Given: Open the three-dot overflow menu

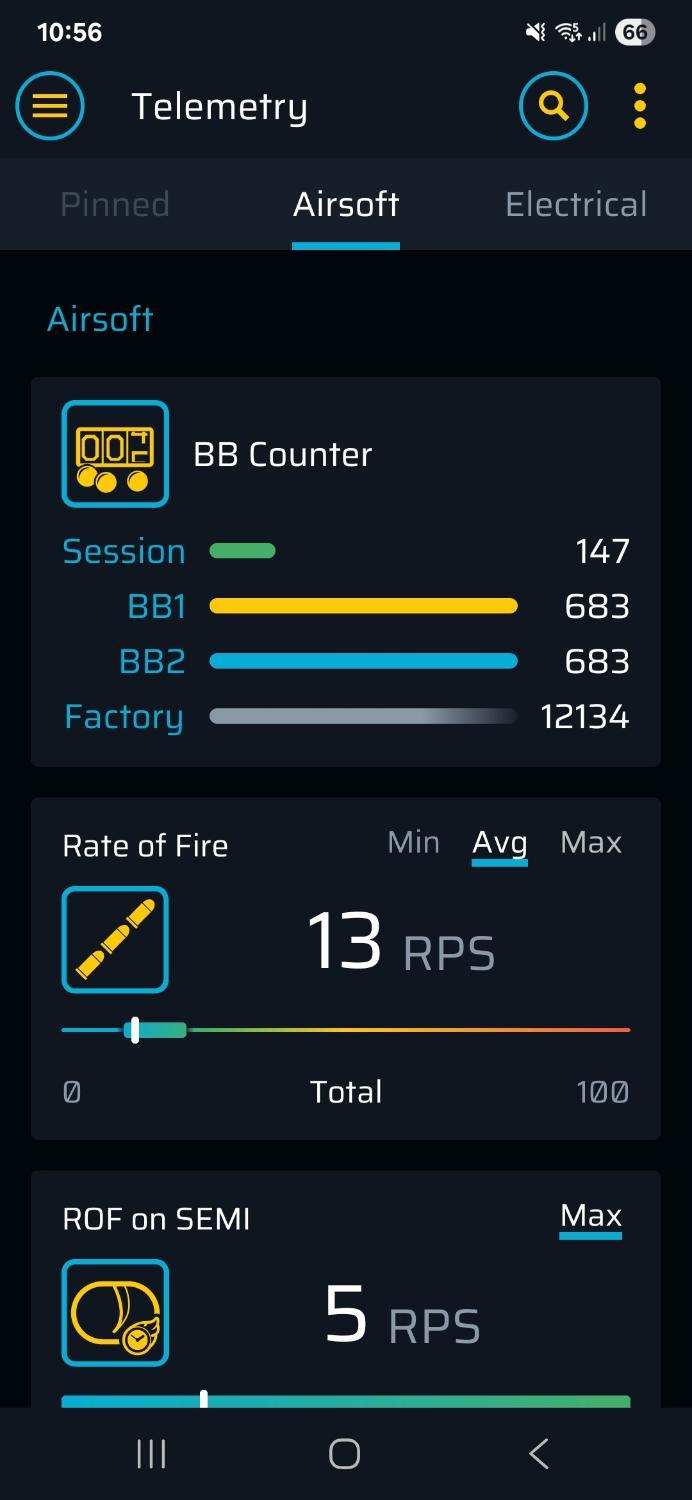Looking at the screenshot, I should (x=640, y=105).
